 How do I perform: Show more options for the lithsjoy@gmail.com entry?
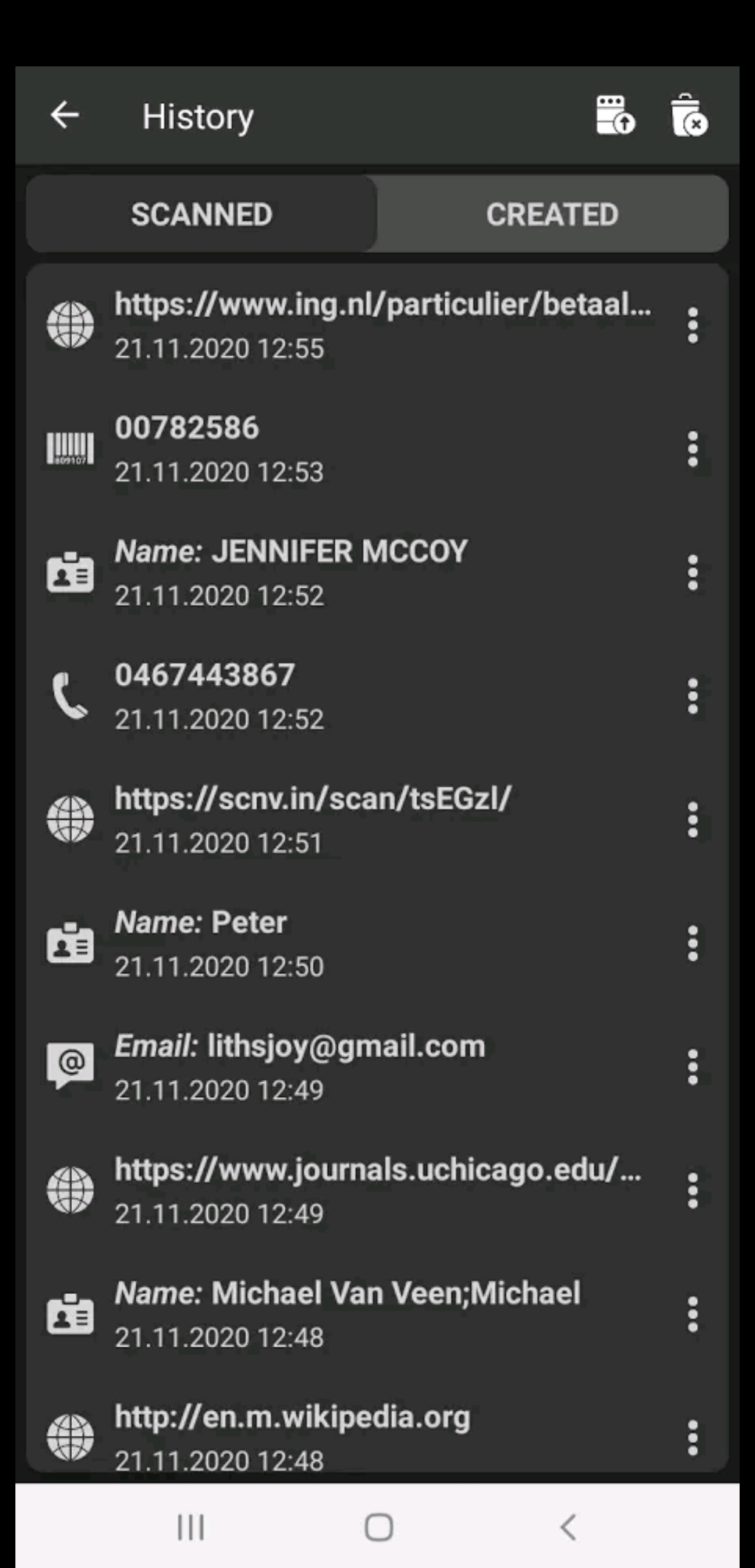[x=693, y=1067]
